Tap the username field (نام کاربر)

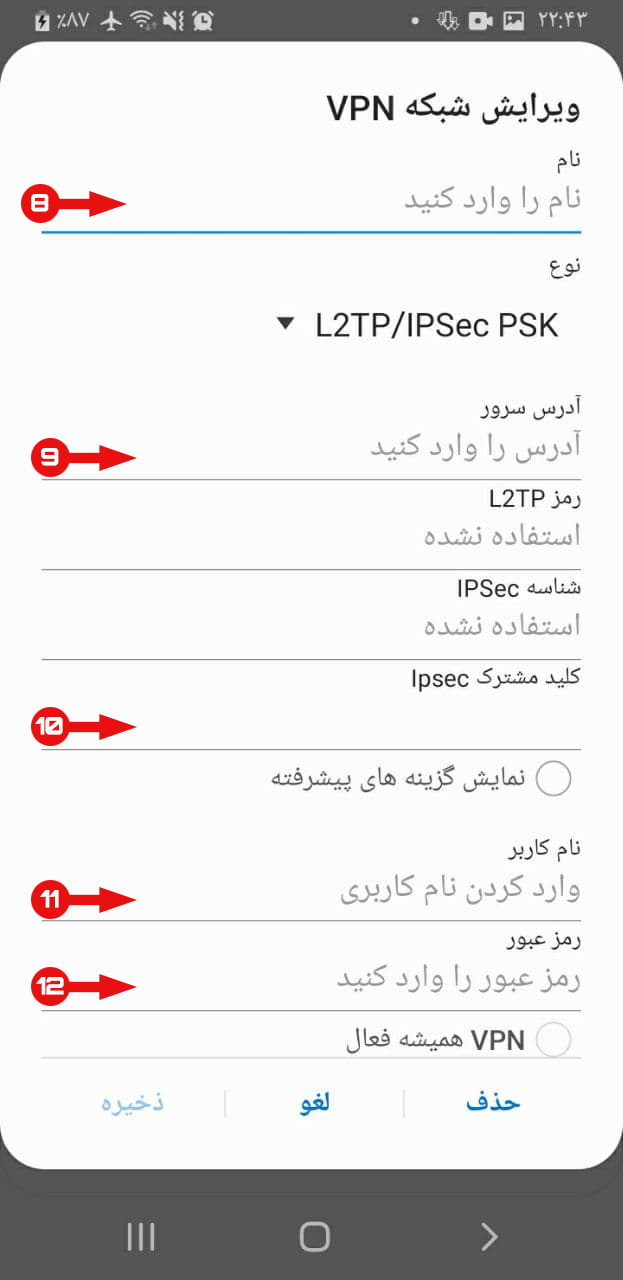point(311,891)
